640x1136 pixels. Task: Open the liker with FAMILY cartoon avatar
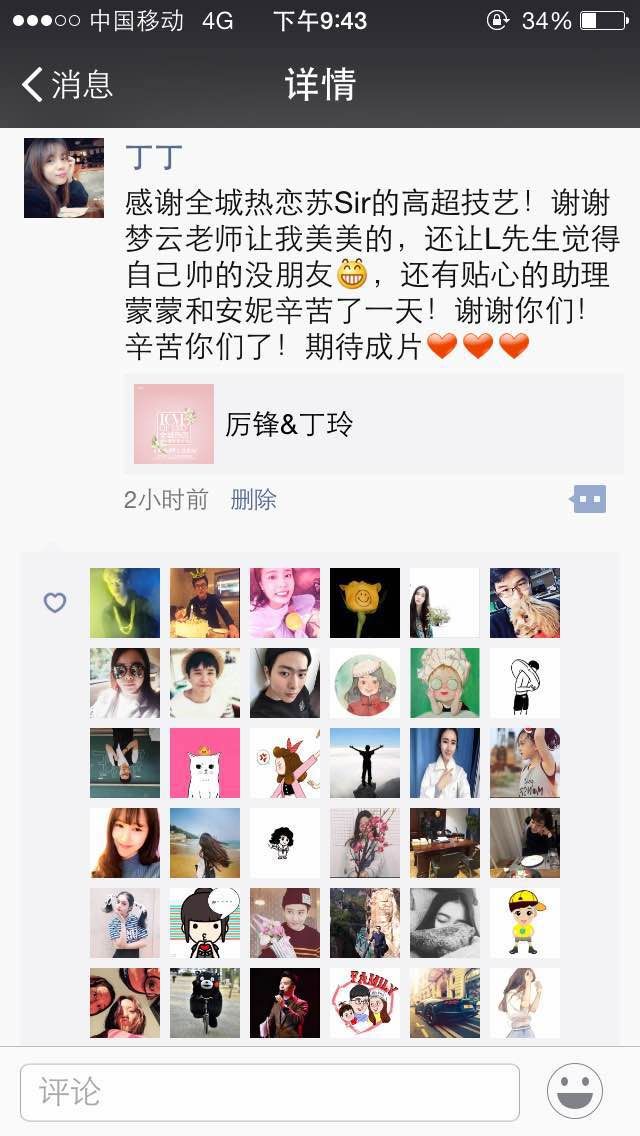(x=365, y=1003)
